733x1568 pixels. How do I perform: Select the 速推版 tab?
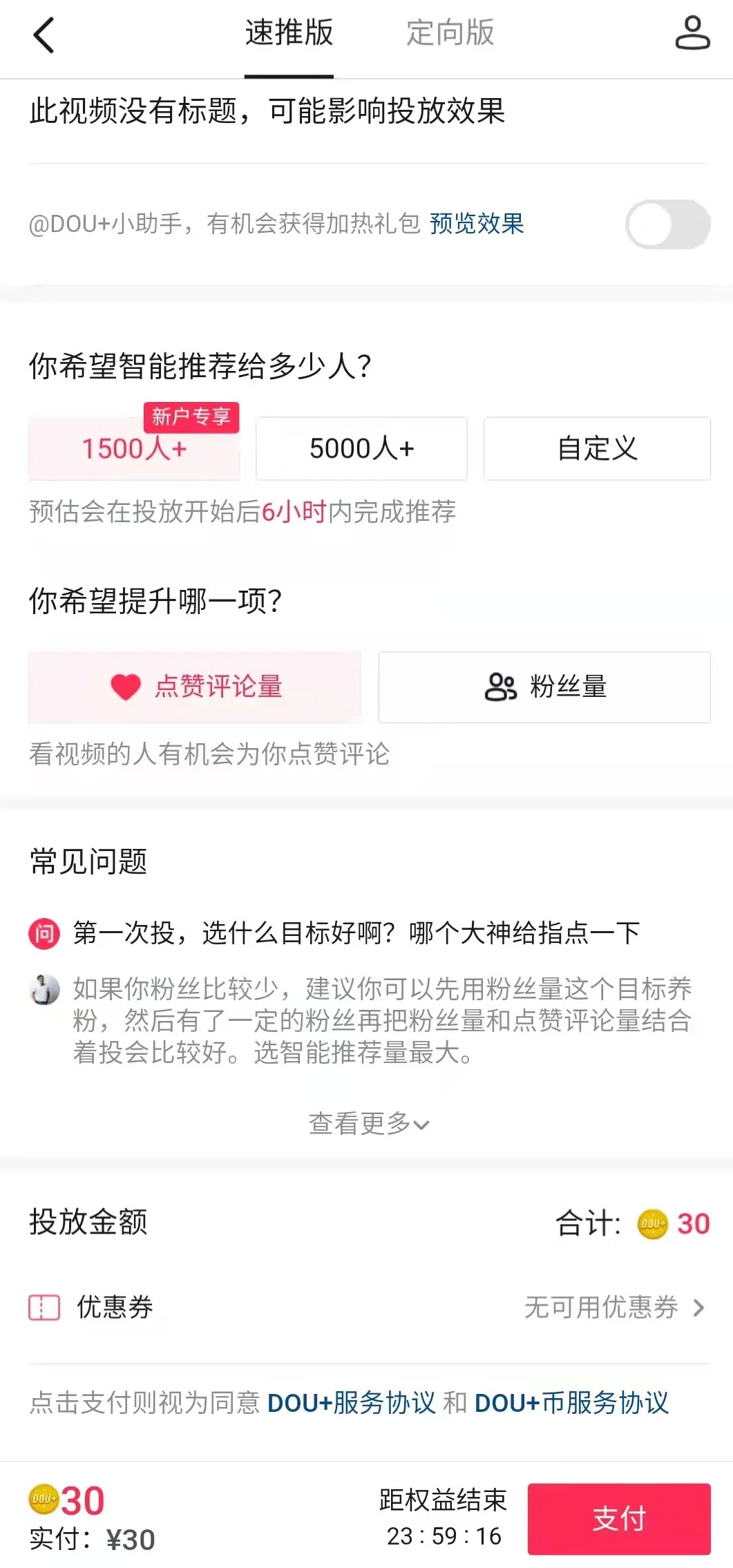coord(289,33)
